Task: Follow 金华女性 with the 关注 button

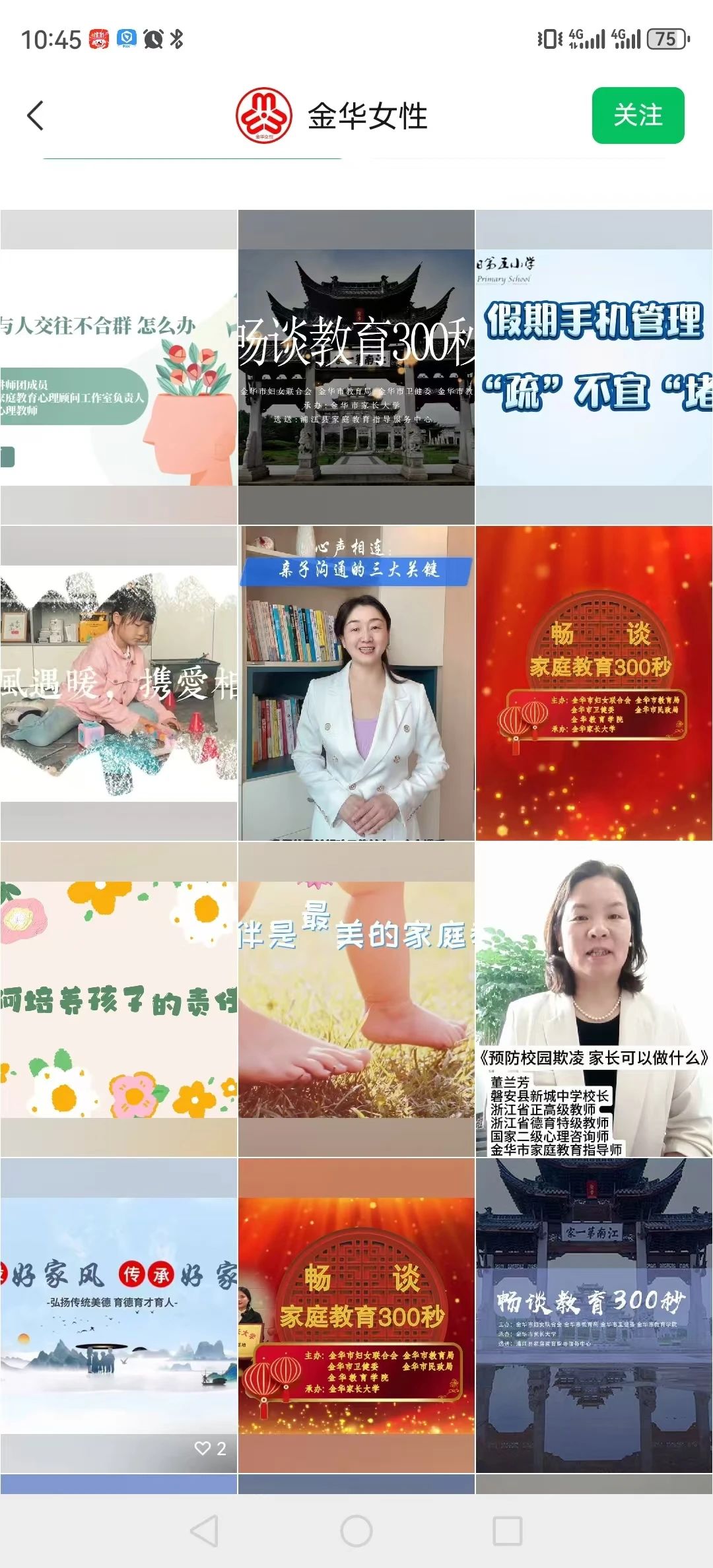Action: (637, 115)
